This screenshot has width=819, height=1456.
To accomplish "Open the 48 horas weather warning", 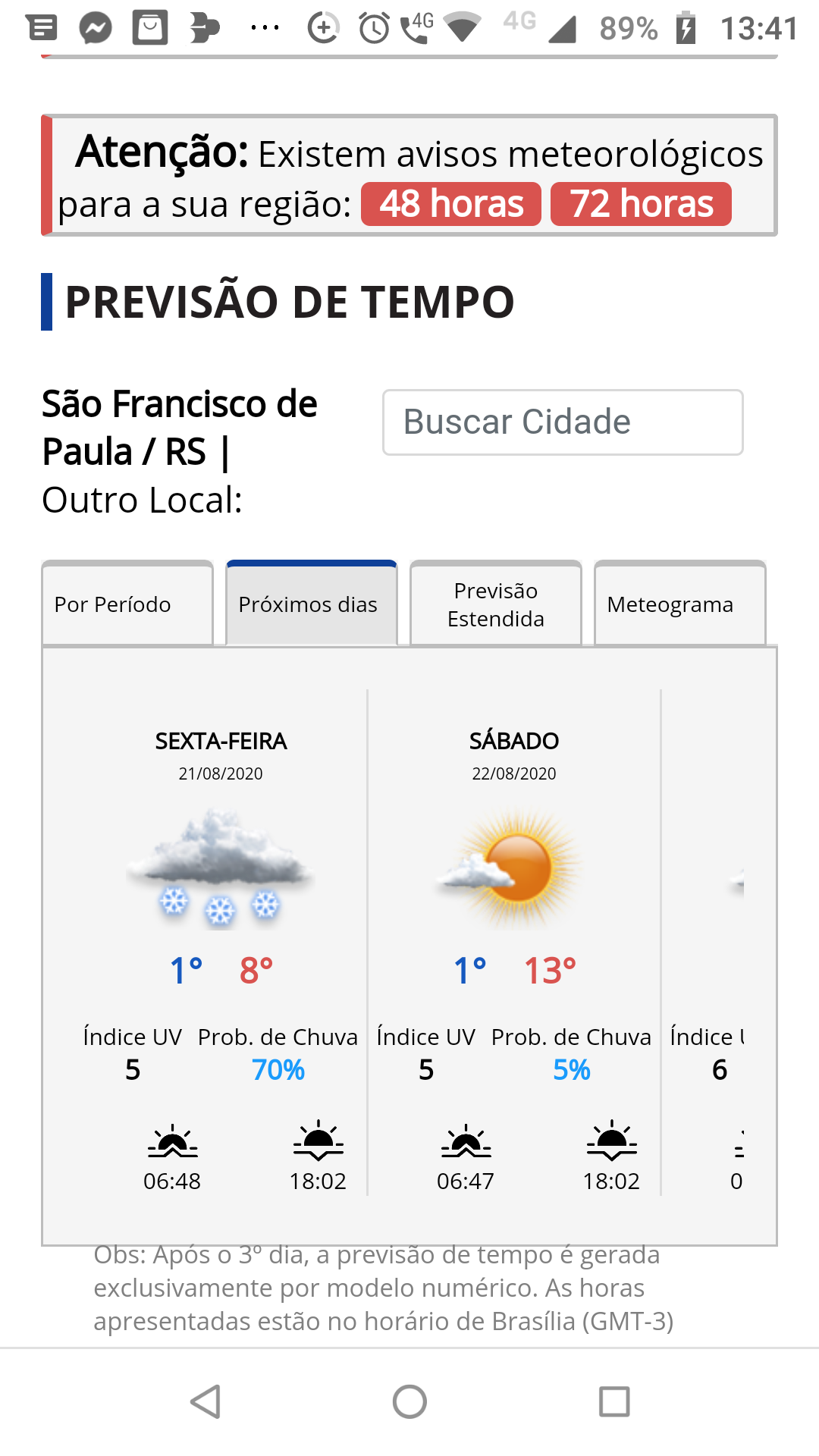I will (x=451, y=204).
